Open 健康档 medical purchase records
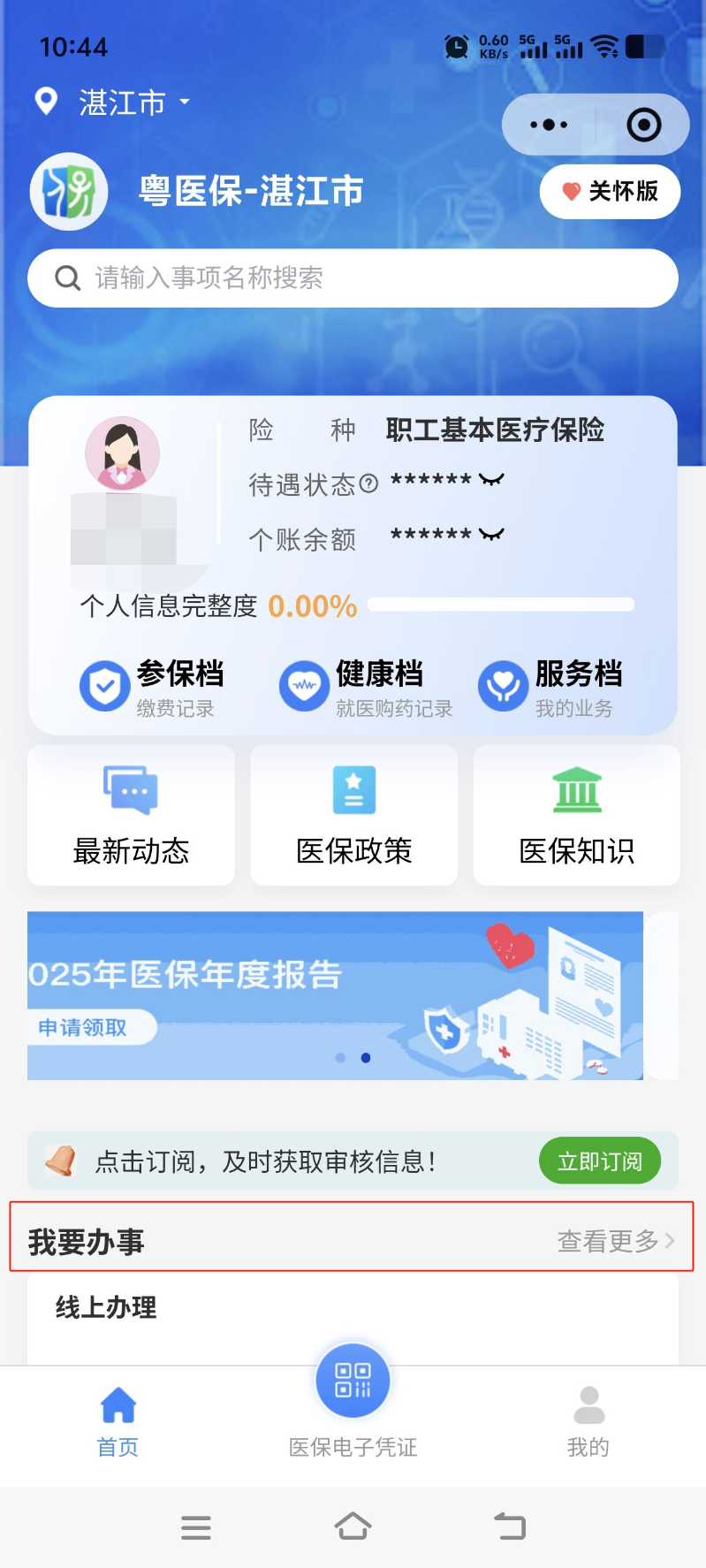 point(365,686)
